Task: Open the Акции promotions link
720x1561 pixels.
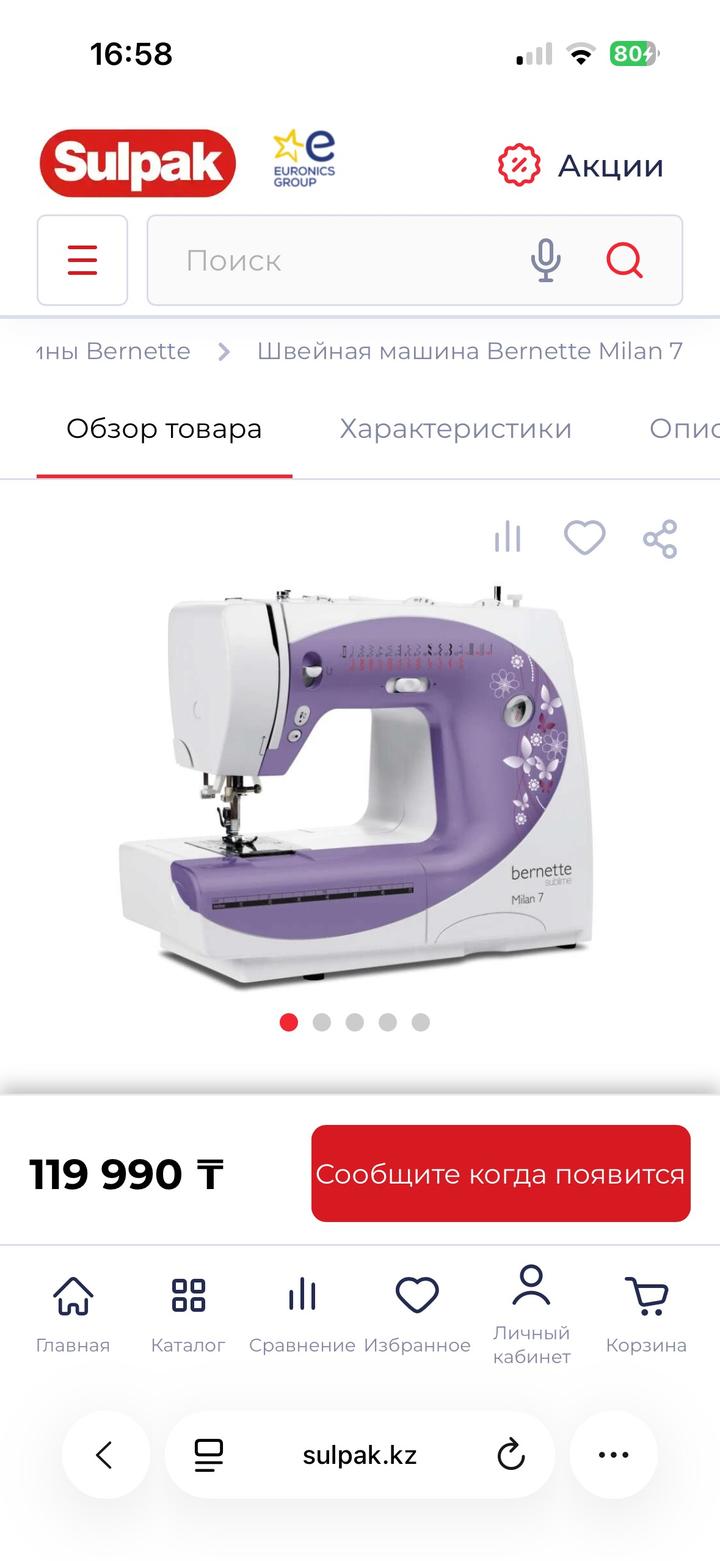Action: 581,165
